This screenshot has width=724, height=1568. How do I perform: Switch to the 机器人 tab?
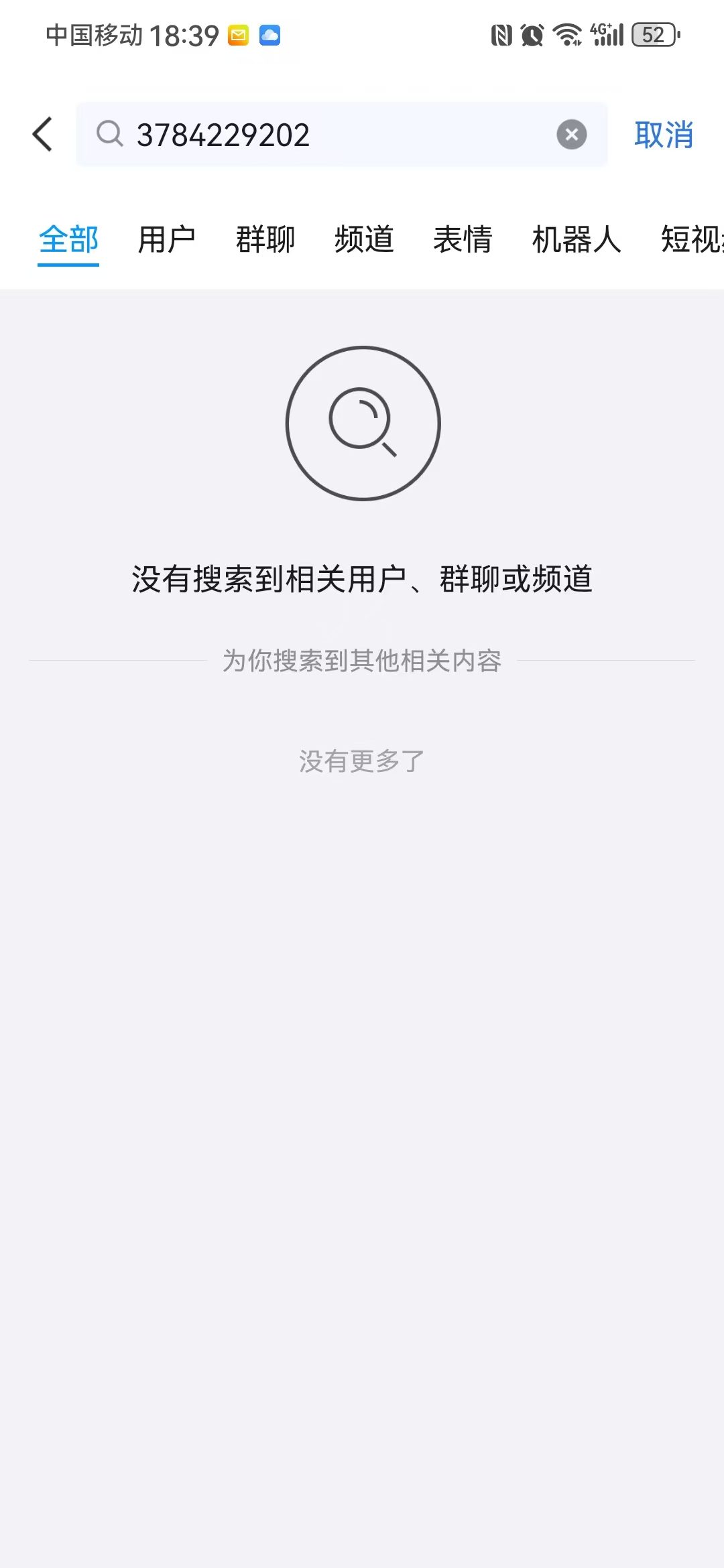point(577,240)
